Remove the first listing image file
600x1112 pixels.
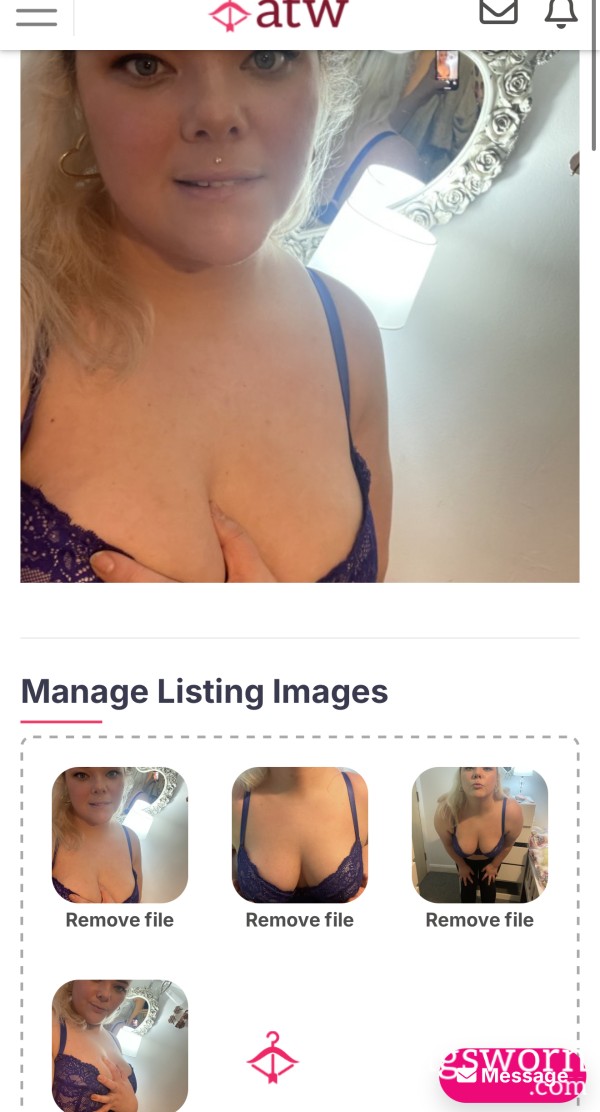[119, 920]
